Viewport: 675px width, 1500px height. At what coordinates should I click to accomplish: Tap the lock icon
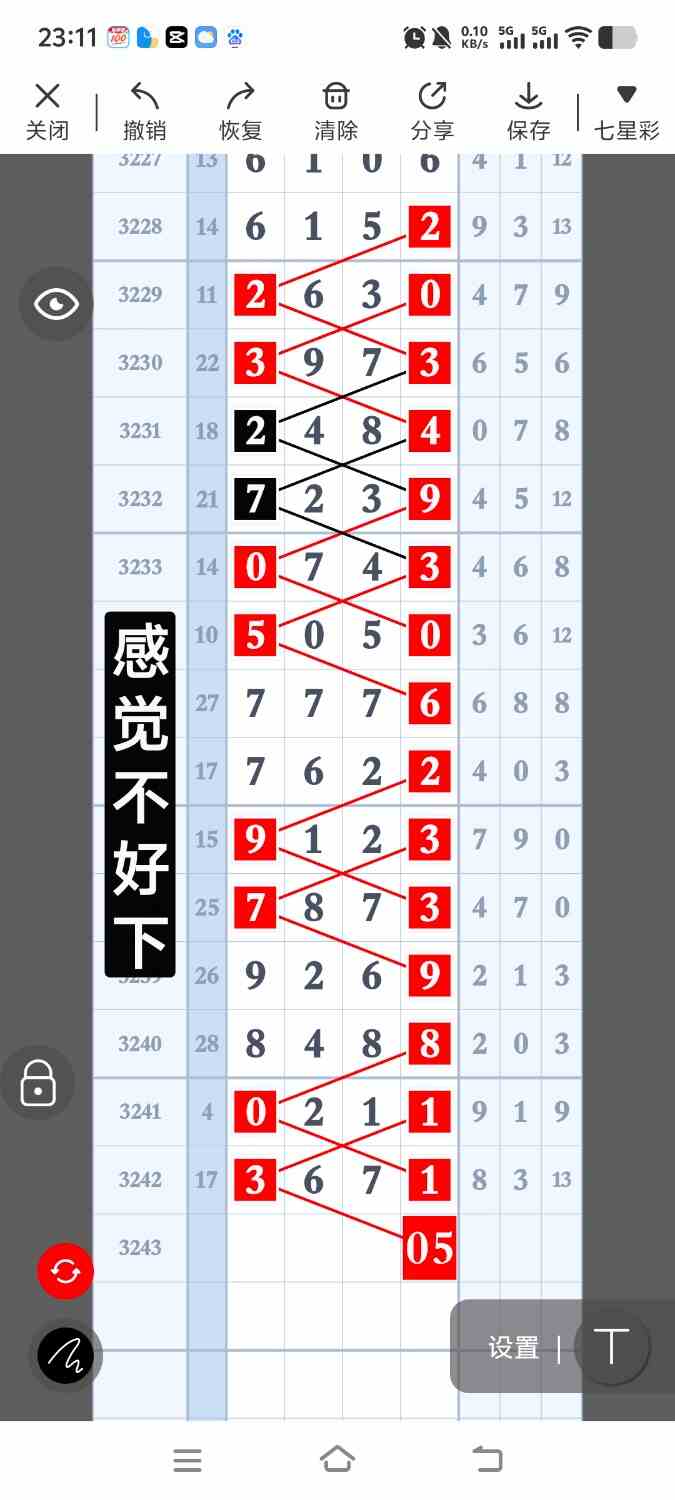click(38, 1082)
